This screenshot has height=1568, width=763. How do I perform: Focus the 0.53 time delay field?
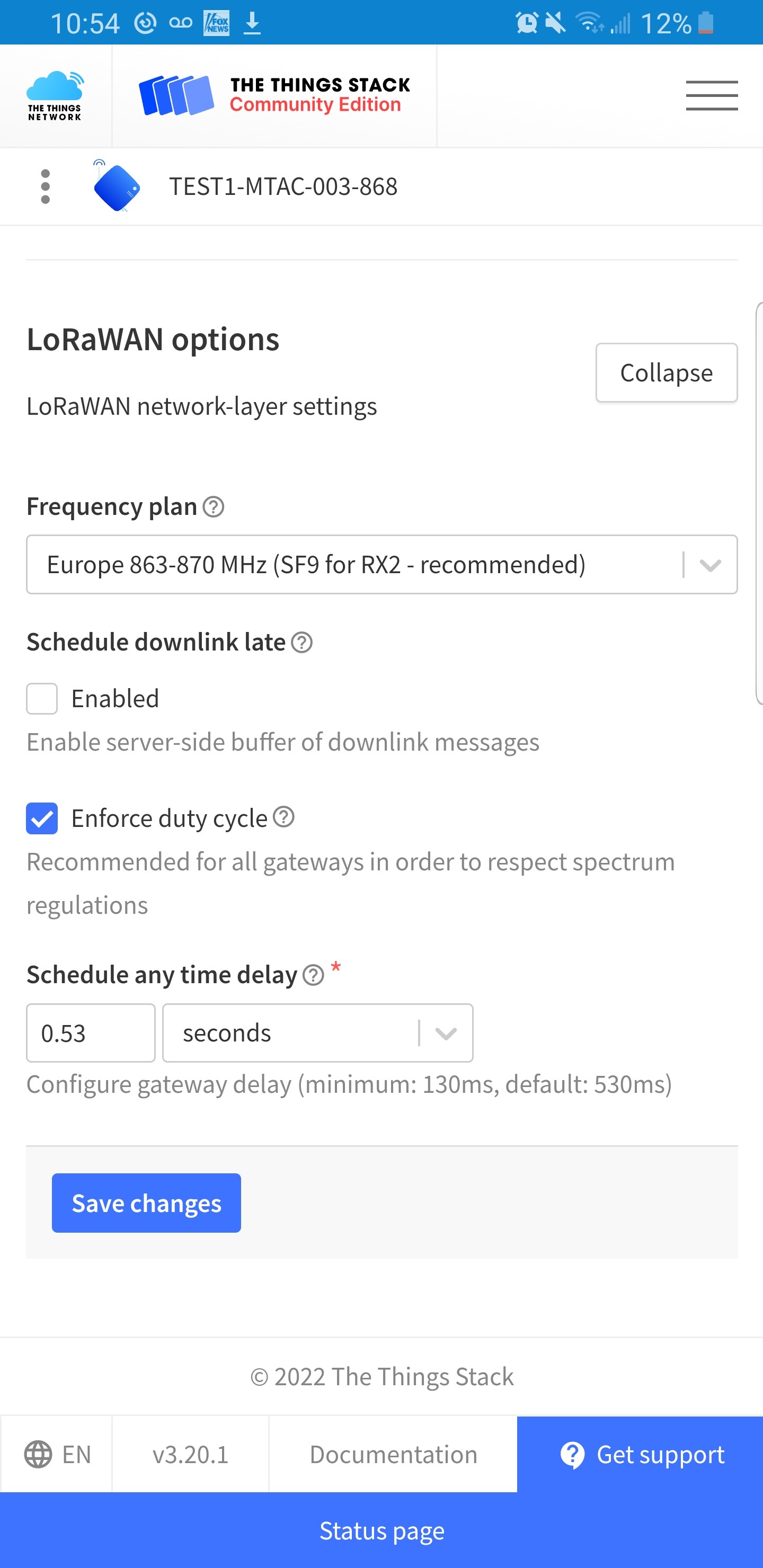click(x=91, y=1033)
